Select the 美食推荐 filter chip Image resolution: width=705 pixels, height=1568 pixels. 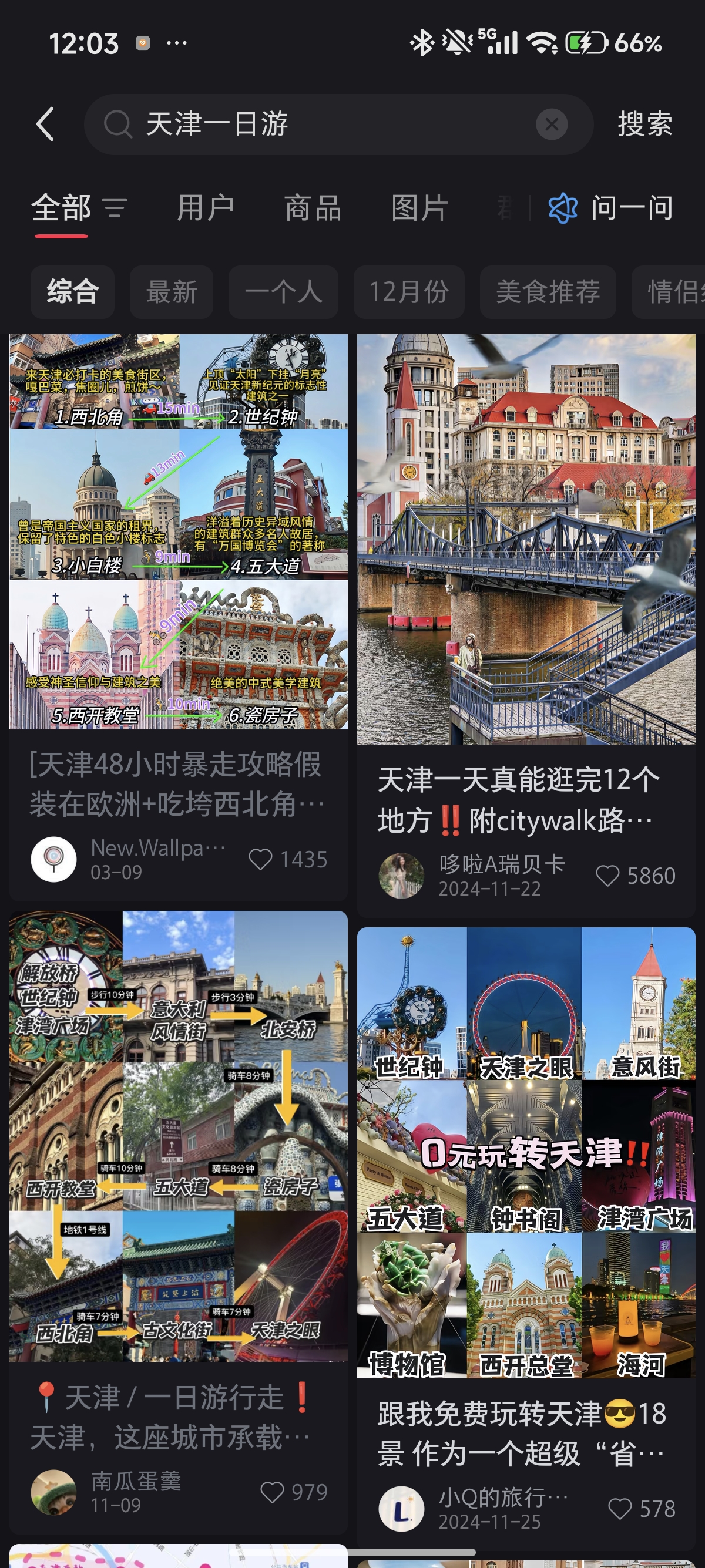tap(548, 291)
